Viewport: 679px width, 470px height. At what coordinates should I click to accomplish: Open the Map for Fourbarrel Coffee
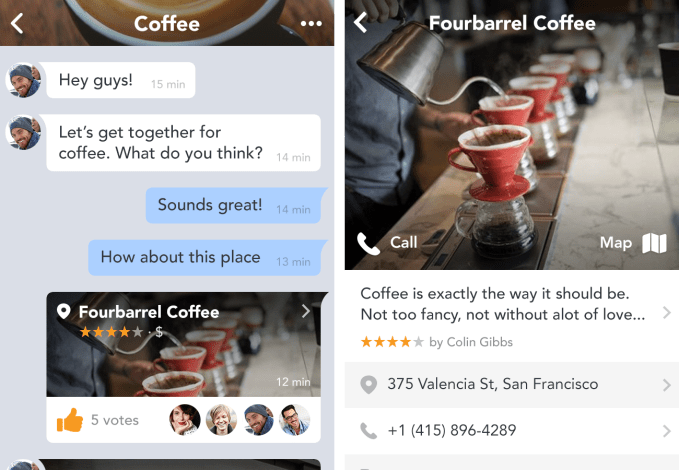pos(633,243)
